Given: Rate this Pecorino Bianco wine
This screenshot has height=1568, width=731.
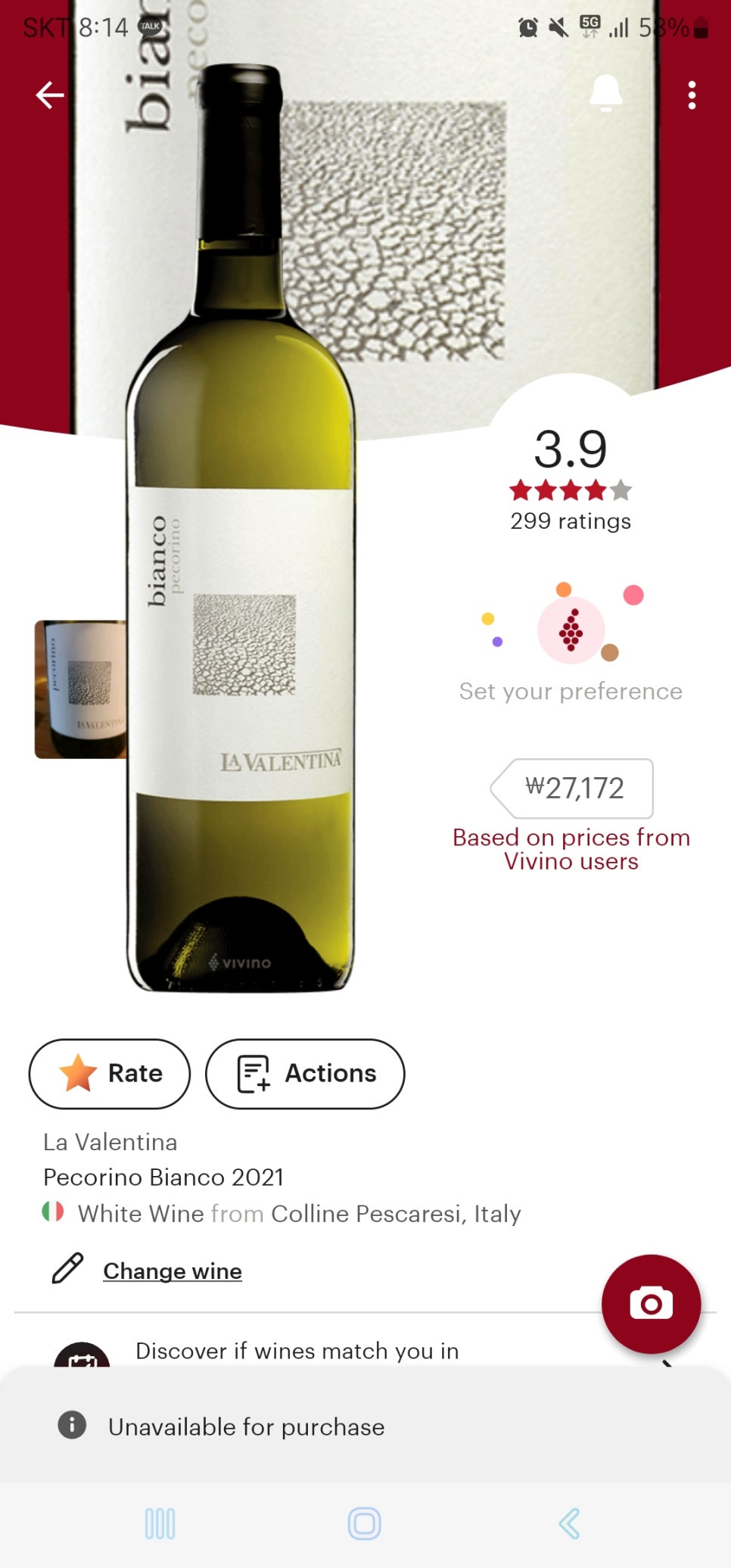Looking at the screenshot, I should pos(110,1073).
